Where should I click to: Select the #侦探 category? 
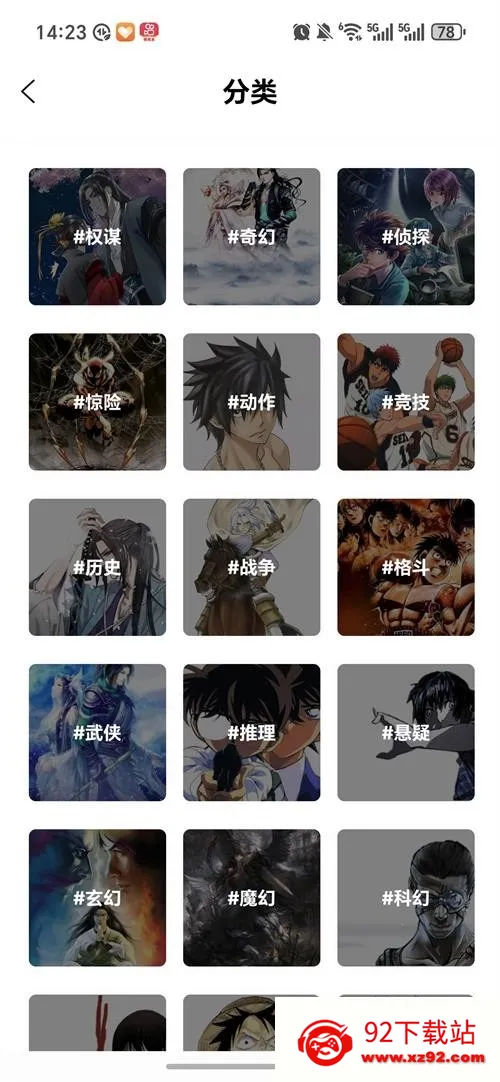(406, 237)
